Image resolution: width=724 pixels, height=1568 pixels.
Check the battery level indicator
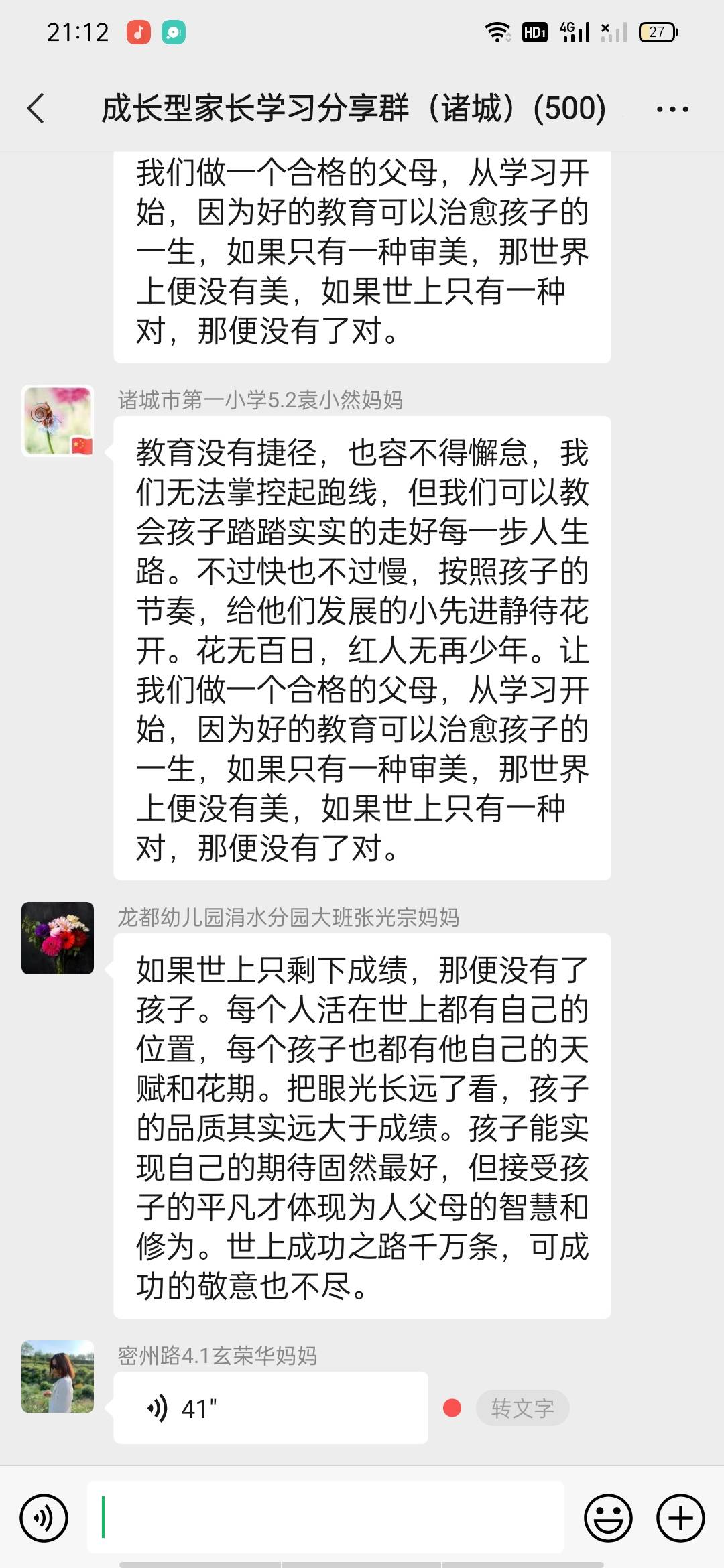[x=657, y=30]
